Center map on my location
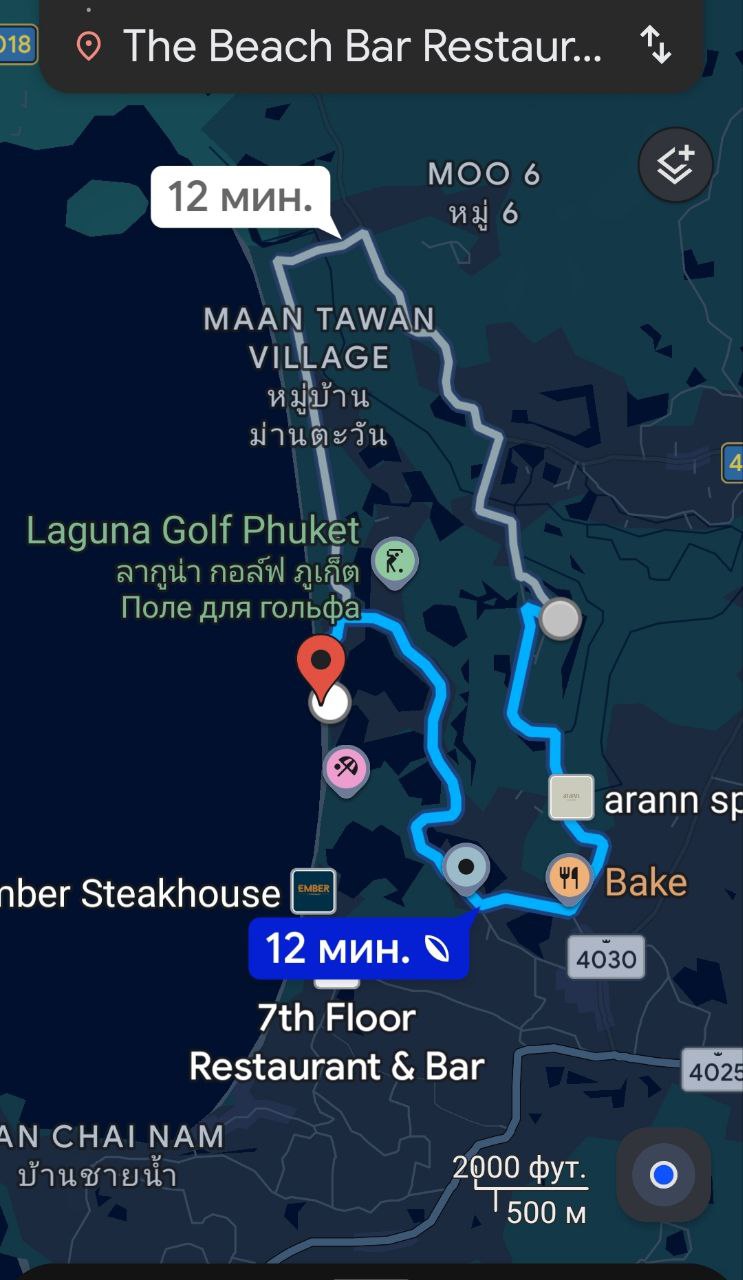The height and width of the screenshot is (1280, 743). pyautogui.click(x=663, y=1174)
